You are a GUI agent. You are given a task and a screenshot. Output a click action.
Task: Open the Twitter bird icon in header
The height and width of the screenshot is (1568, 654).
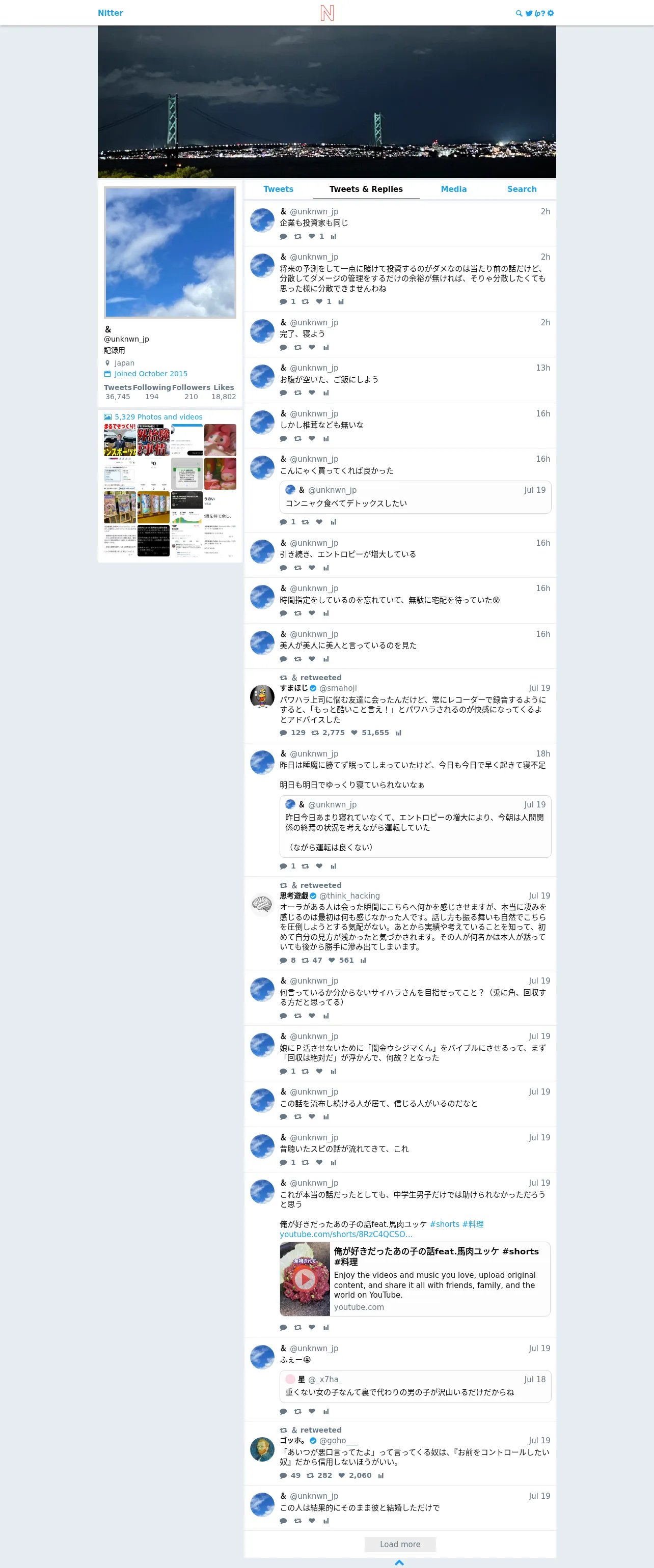[x=529, y=13]
